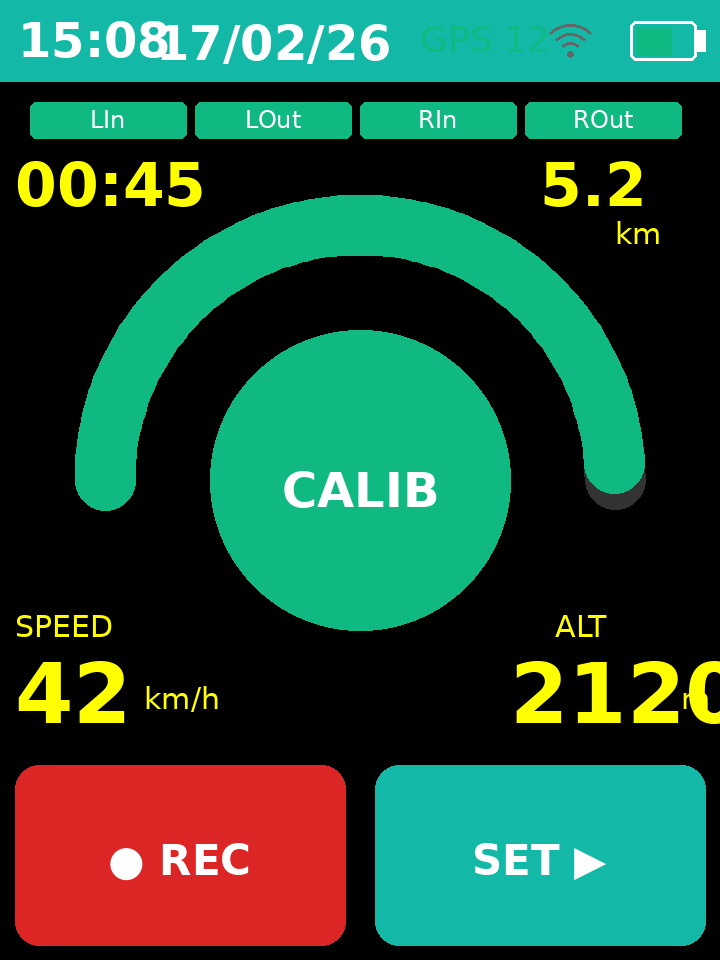Select the LOut chip
This screenshot has height=960, width=720.
pyautogui.click(x=273, y=120)
